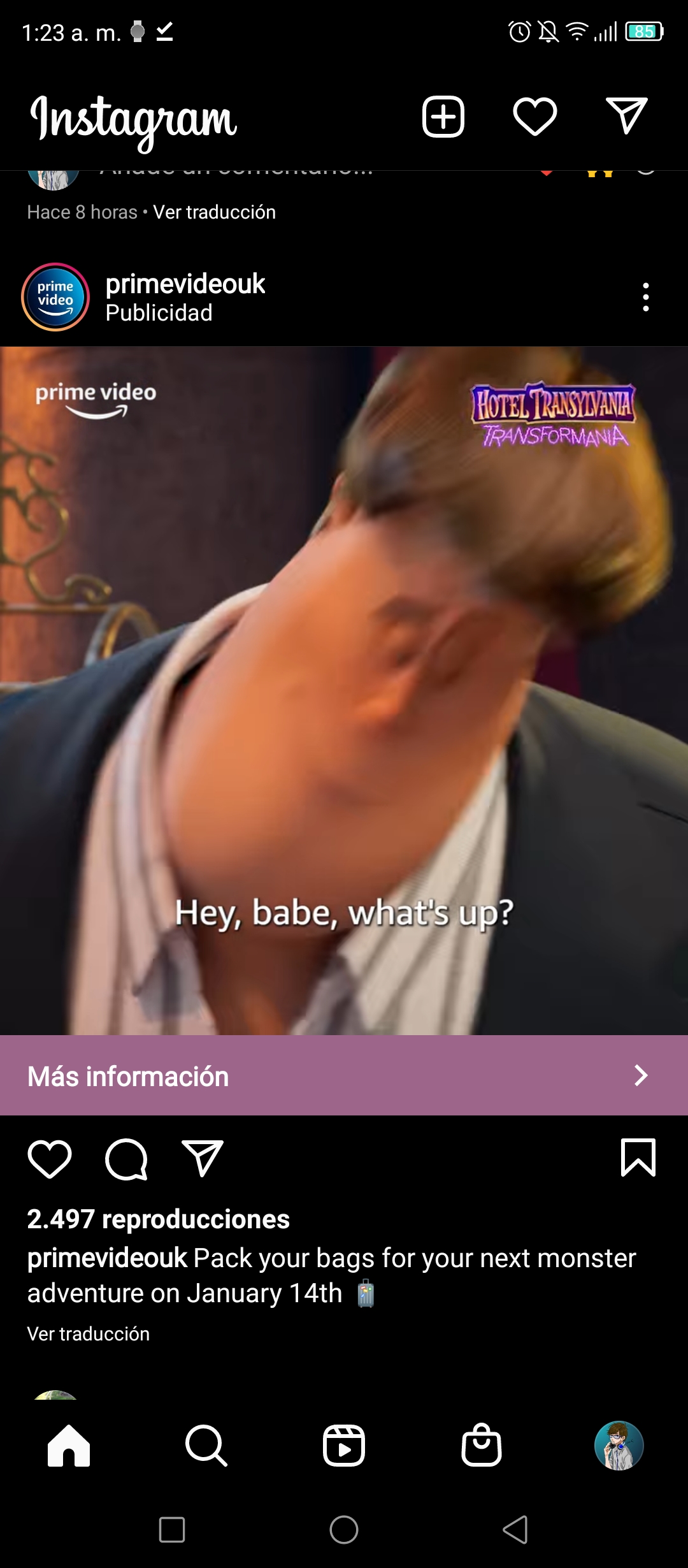Open the three-dot menu on the primevideouk ad
The height and width of the screenshot is (1568, 688).
click(x=646, y=297)
